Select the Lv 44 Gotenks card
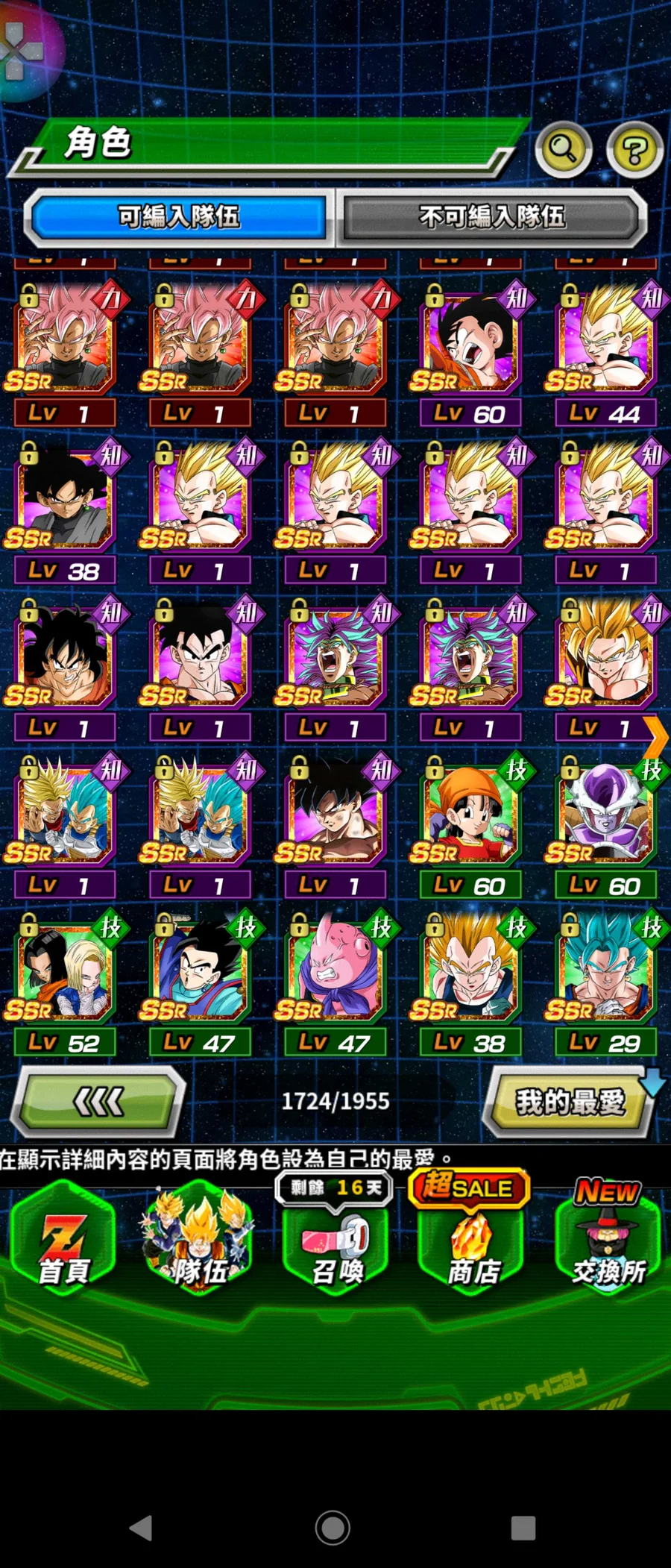This screenshot has height=1568, width=671. pos(605,341)
